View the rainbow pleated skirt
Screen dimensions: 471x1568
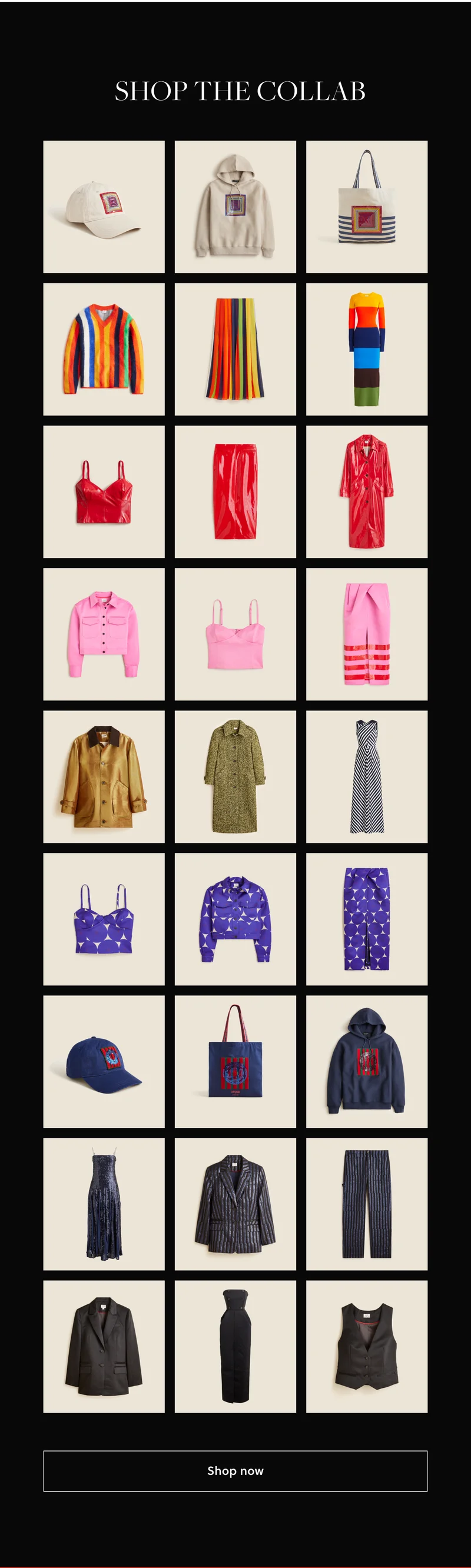click(235, 350)
